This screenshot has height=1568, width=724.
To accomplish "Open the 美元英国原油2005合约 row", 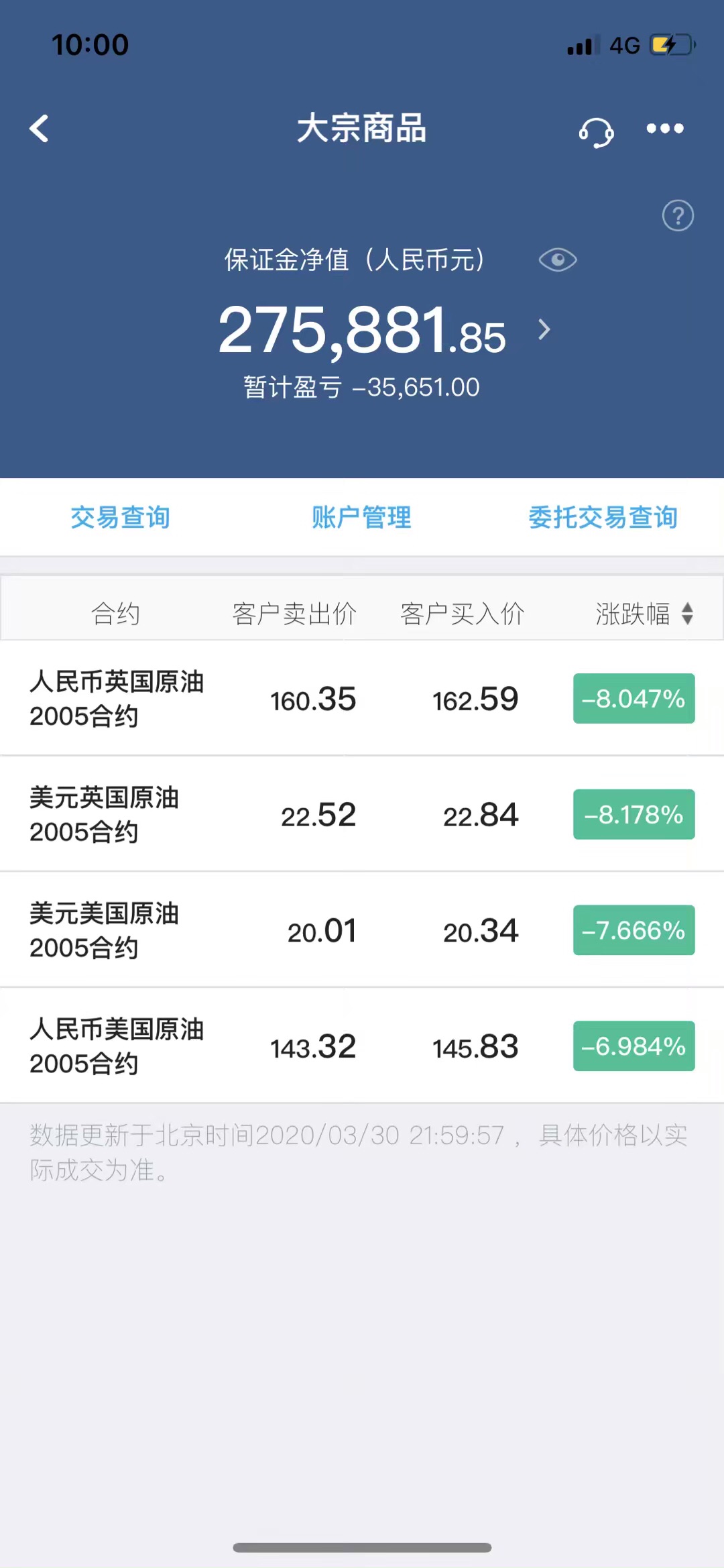I will click(x=362, y=814).
